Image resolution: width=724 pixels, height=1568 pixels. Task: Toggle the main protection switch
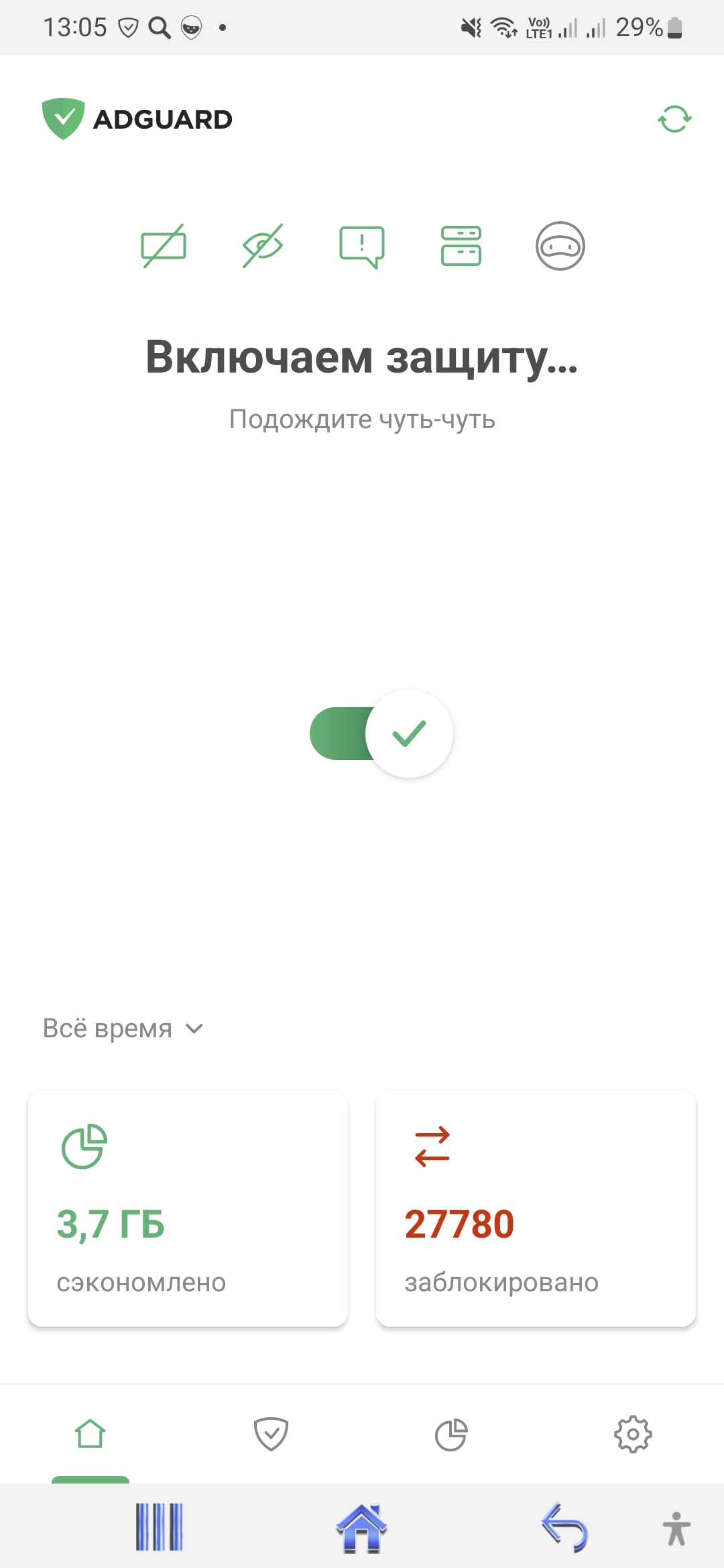click(x=381, y=734)
